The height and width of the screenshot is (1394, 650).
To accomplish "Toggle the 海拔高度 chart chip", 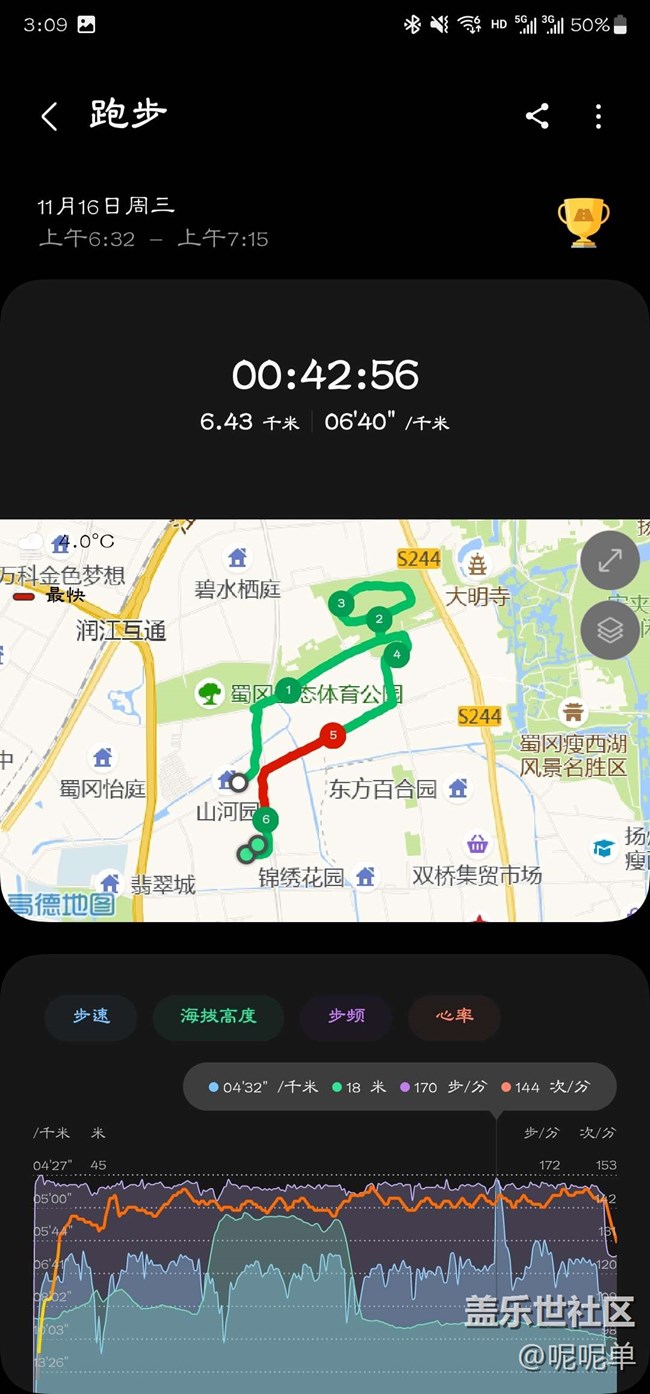I will tap(218, 1016).
